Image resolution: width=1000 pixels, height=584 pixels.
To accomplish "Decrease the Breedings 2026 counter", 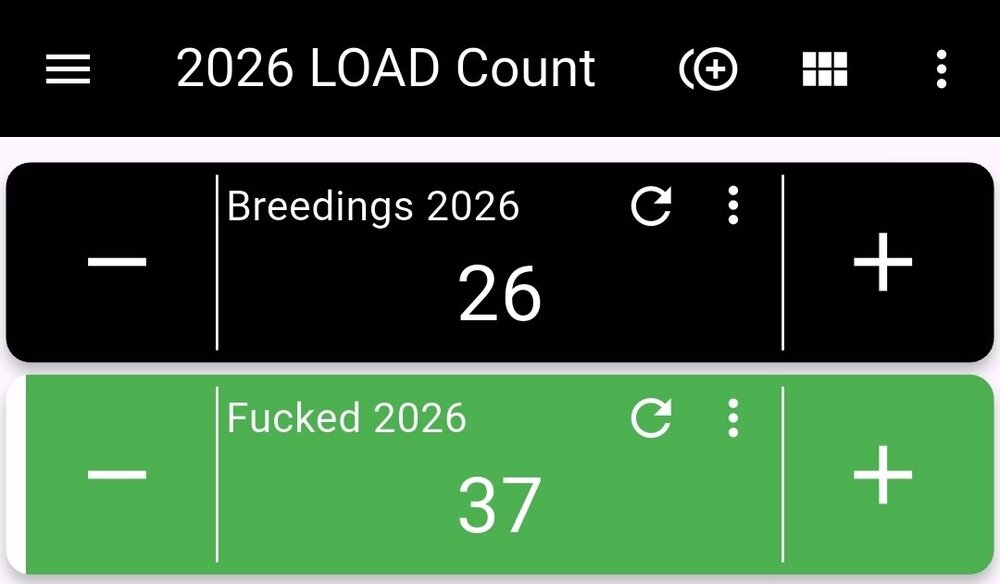I will [x=117, y=263].
